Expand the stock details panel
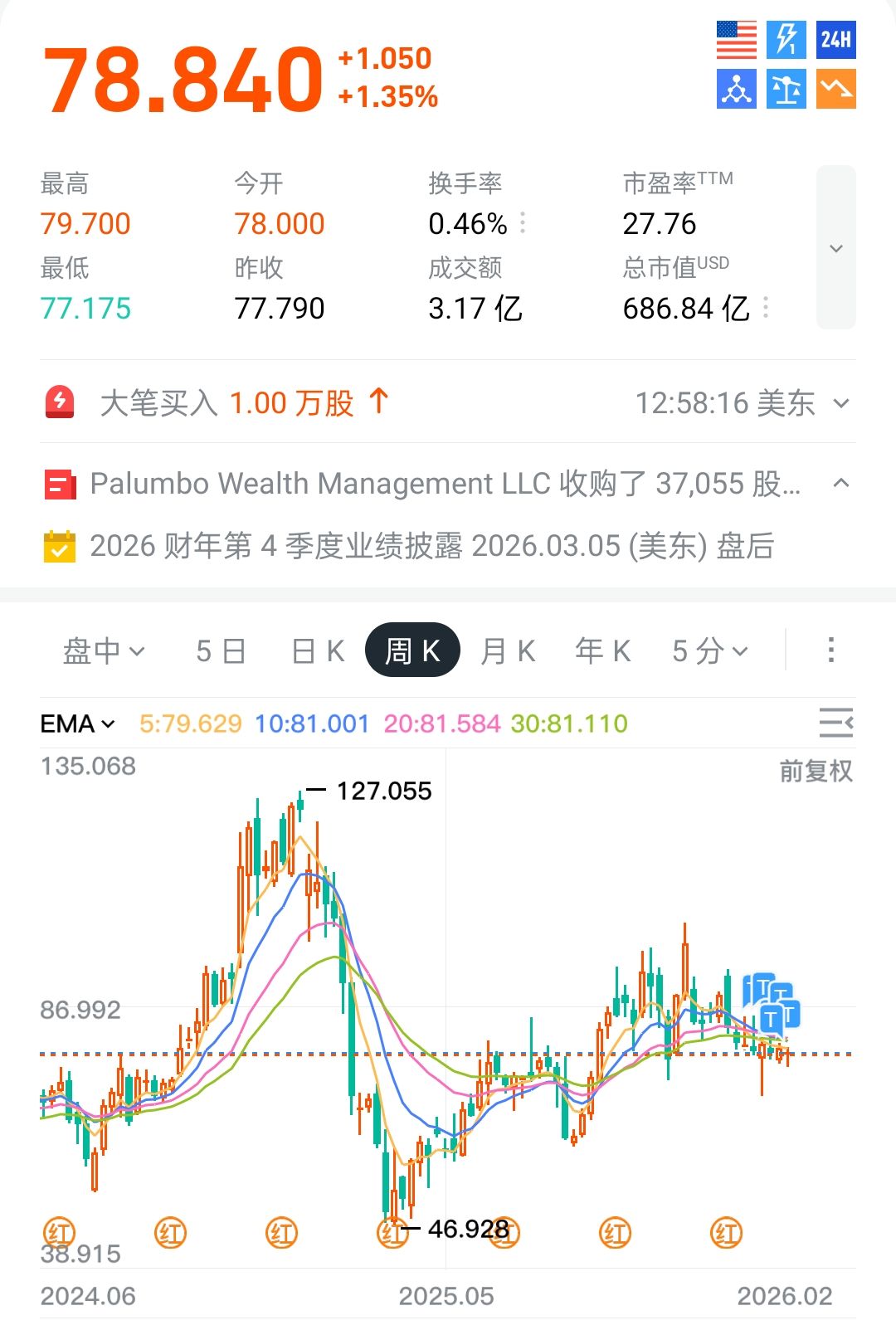The height and width of the screenshot is (1325, 896). pyautogui.click(x=835, y=247)
